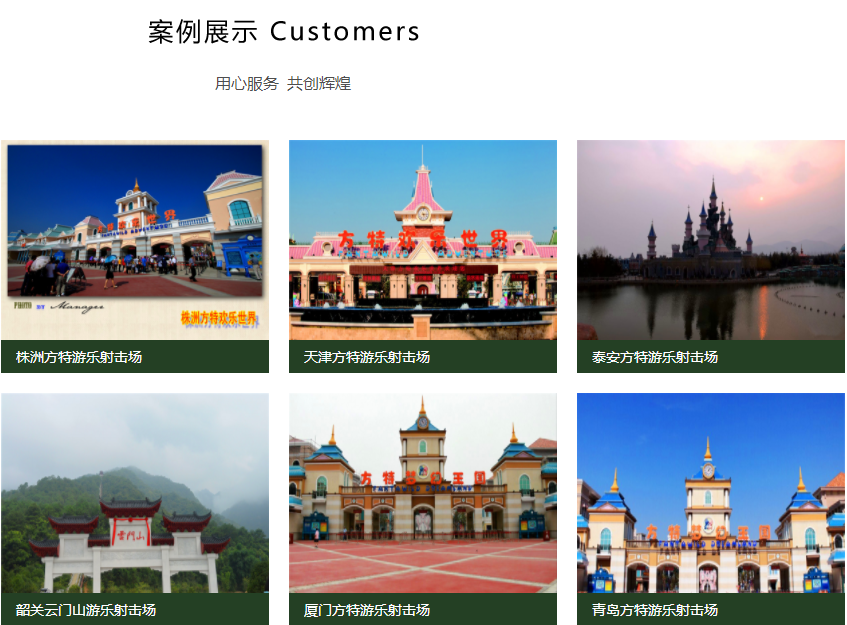View the 青岛方特游乐射击场 case tile
Viewport: 847px width, 625px height.
(x=710, y=507)
